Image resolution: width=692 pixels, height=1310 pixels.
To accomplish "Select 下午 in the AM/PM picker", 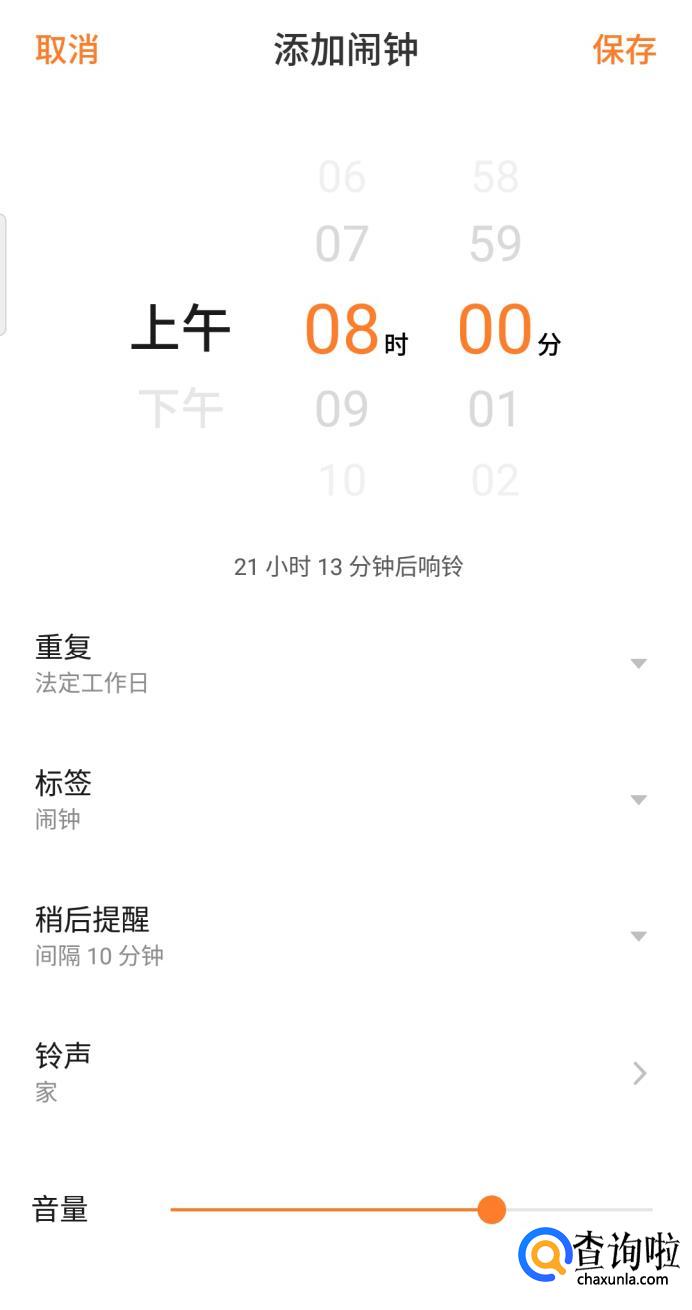I will [181, 408].
